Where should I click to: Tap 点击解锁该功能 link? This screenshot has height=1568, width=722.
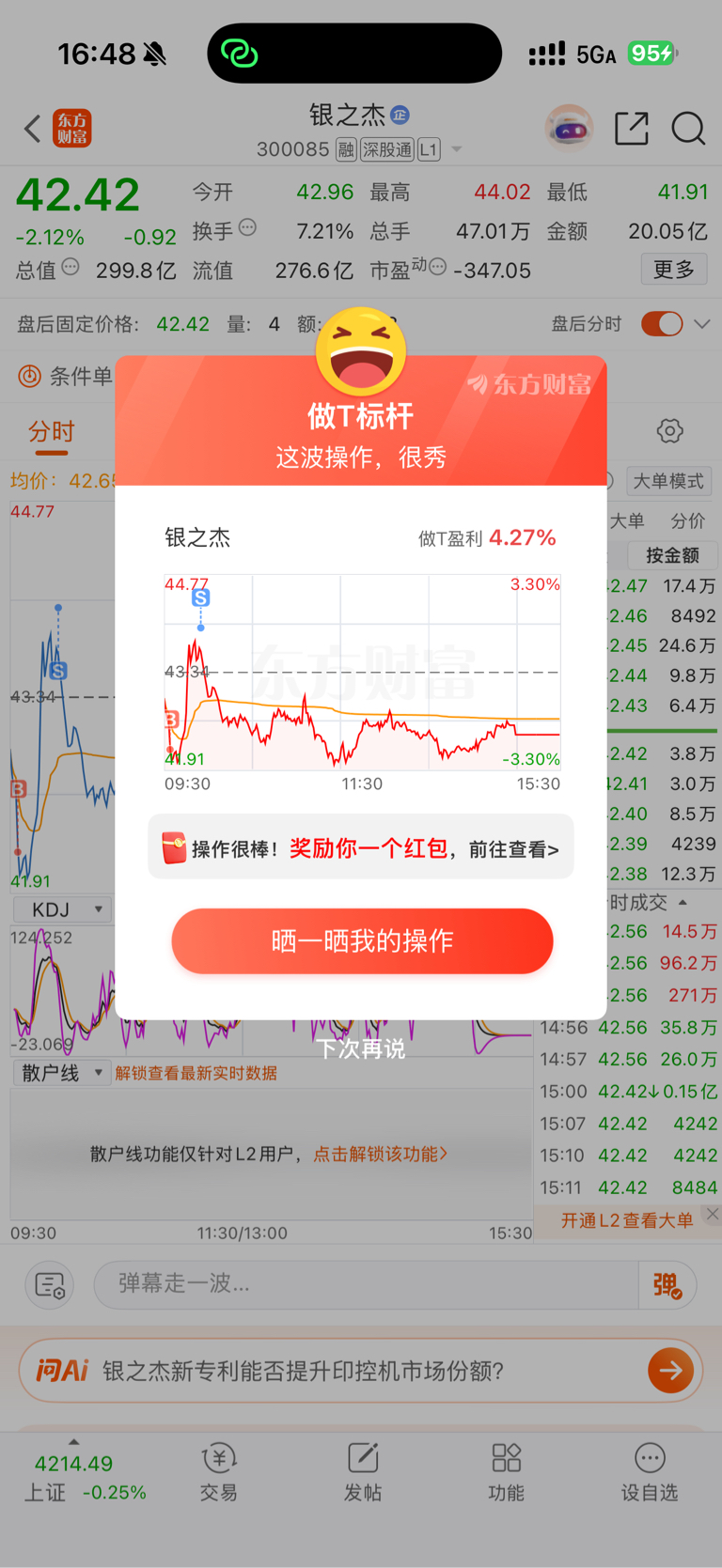click(x=380, y=1154)
